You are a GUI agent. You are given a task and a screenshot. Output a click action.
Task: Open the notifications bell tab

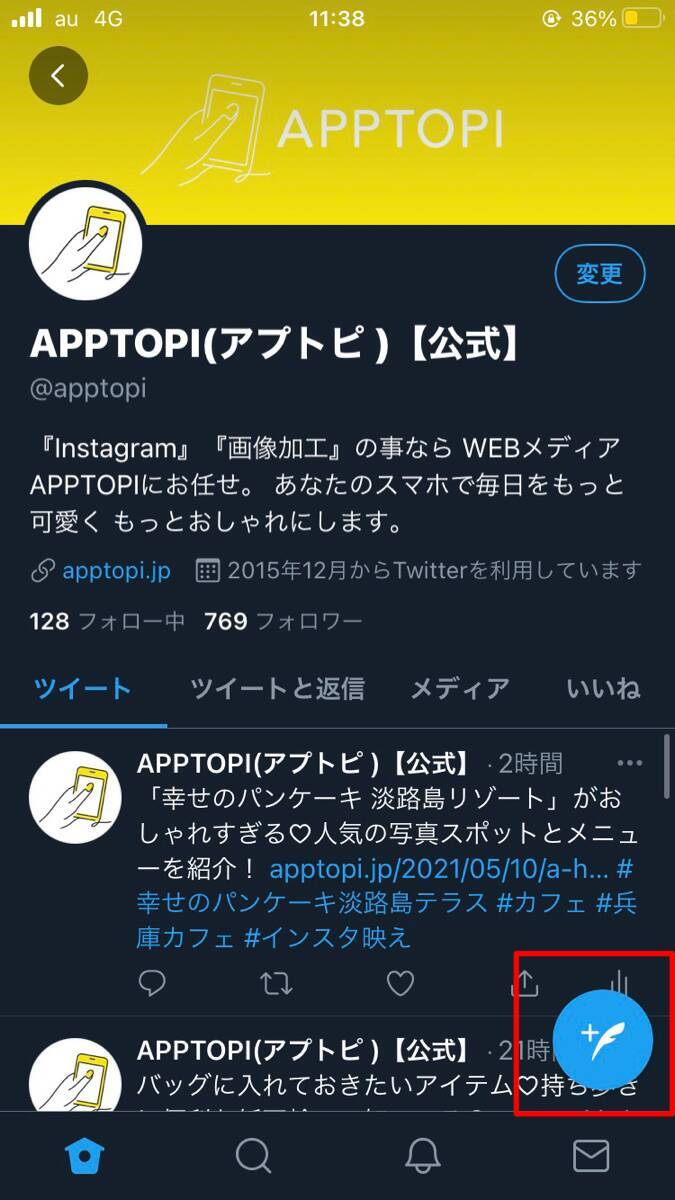[x=422, y=1156]
